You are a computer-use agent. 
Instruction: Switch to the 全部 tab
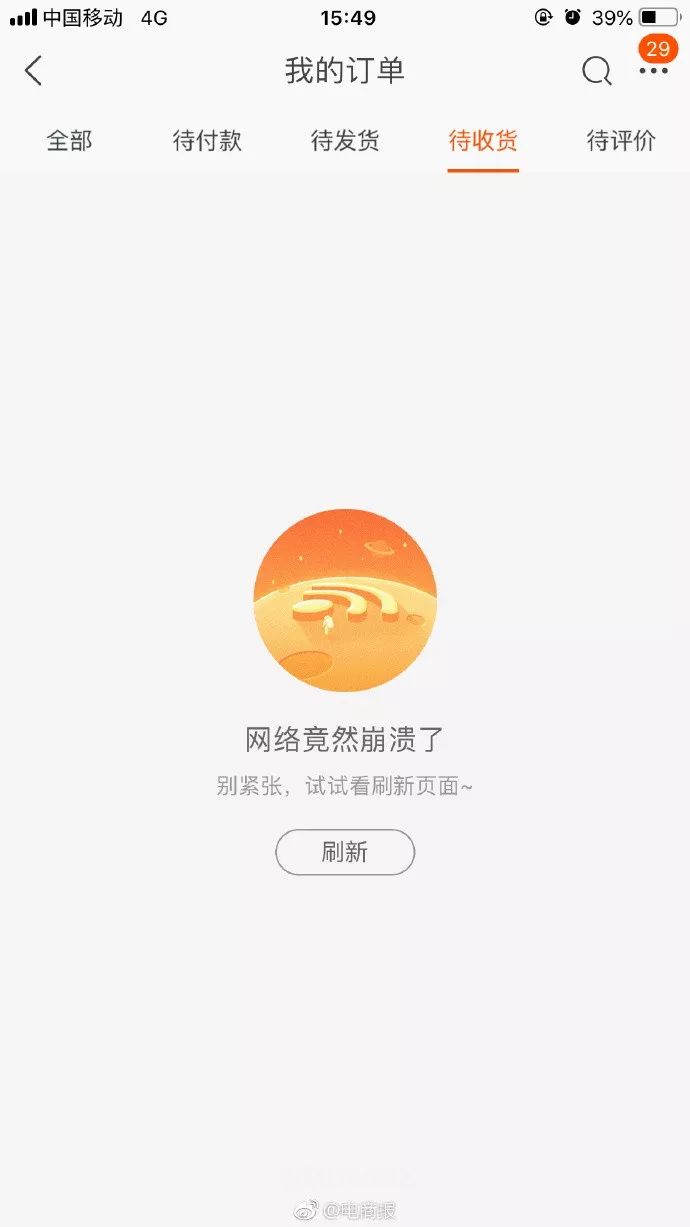tap(70, 141)
